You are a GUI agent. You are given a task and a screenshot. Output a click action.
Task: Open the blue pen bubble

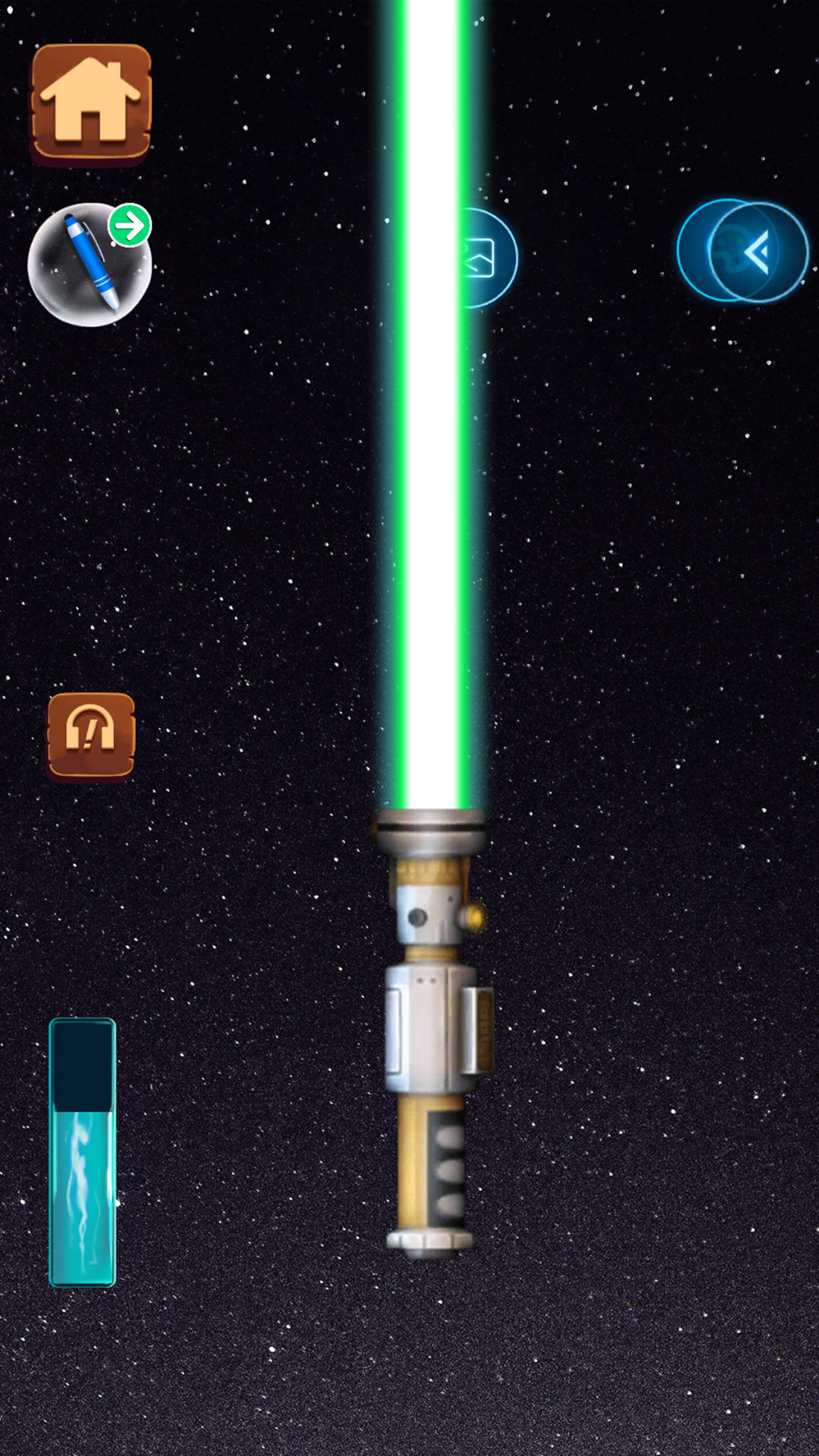(x=88, y=265)
